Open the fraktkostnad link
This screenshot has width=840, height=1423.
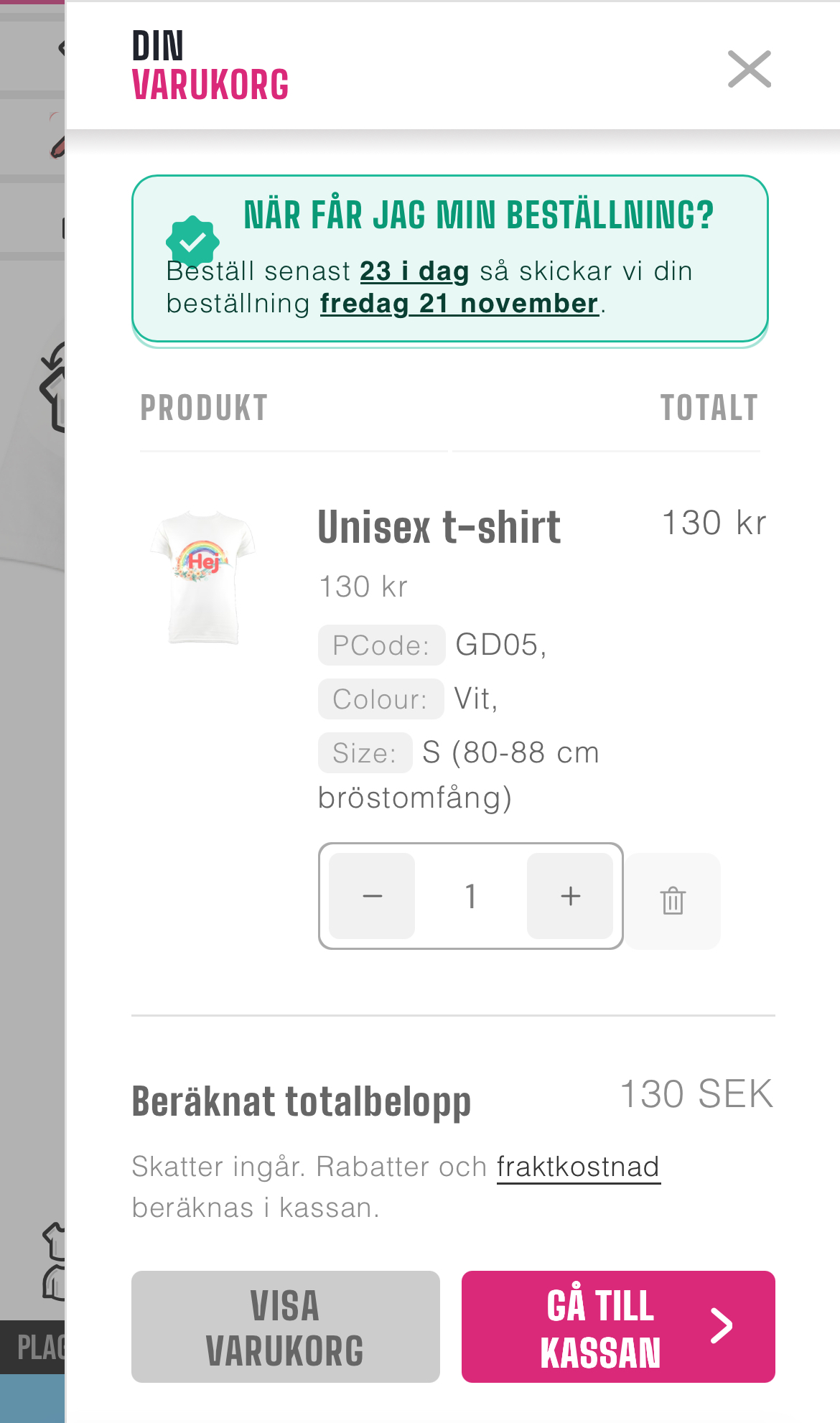pos(578,1167)
